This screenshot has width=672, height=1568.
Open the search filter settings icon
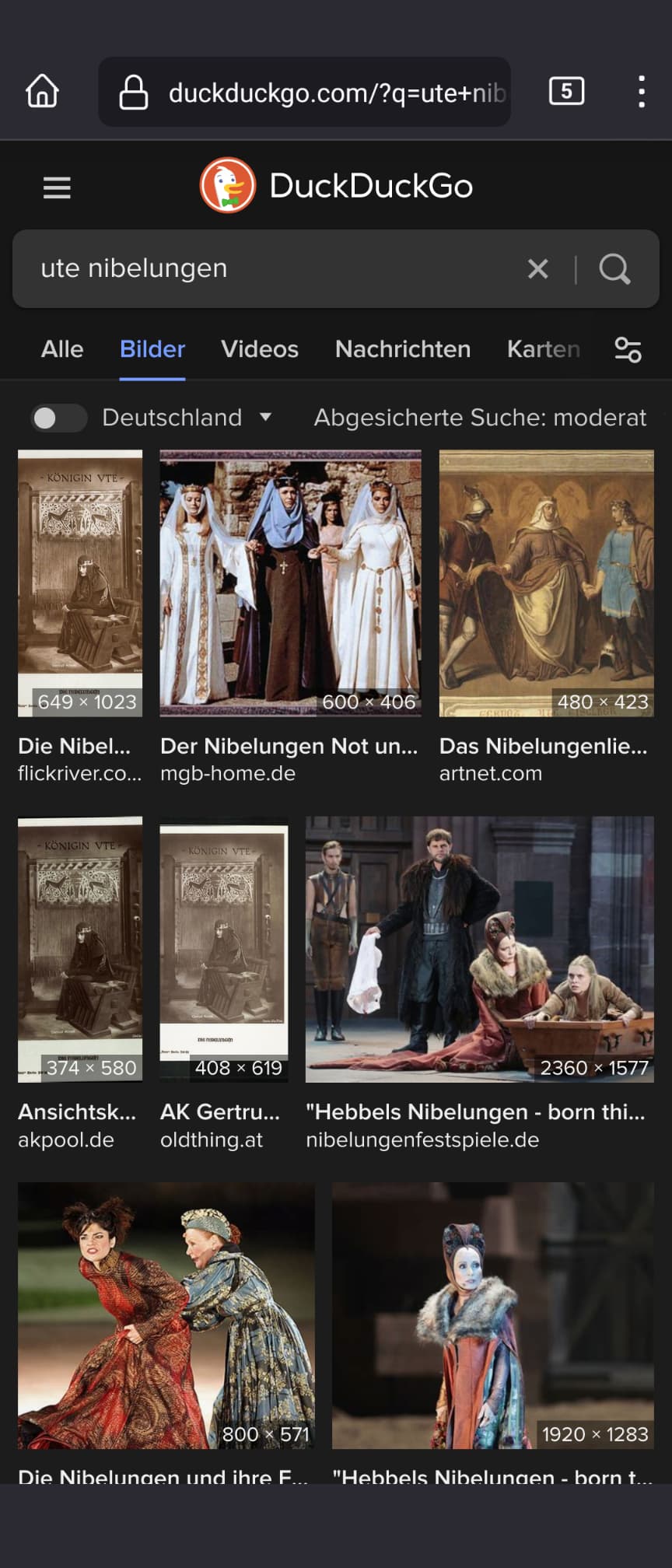(x=628, y=350)
